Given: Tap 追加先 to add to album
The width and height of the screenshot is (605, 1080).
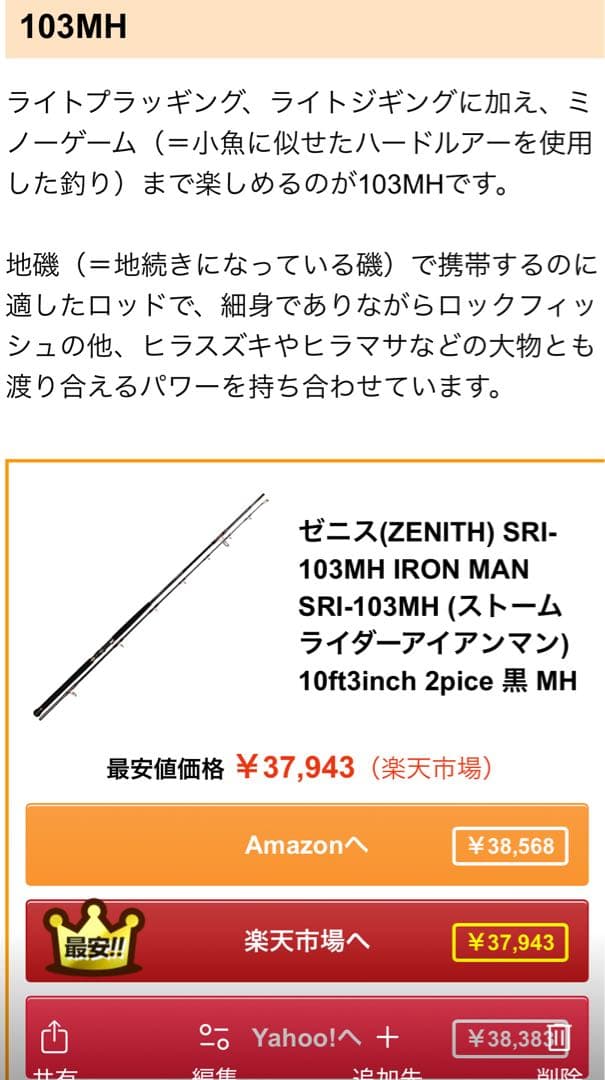Looking at the screenshot, I should 388,1040.
